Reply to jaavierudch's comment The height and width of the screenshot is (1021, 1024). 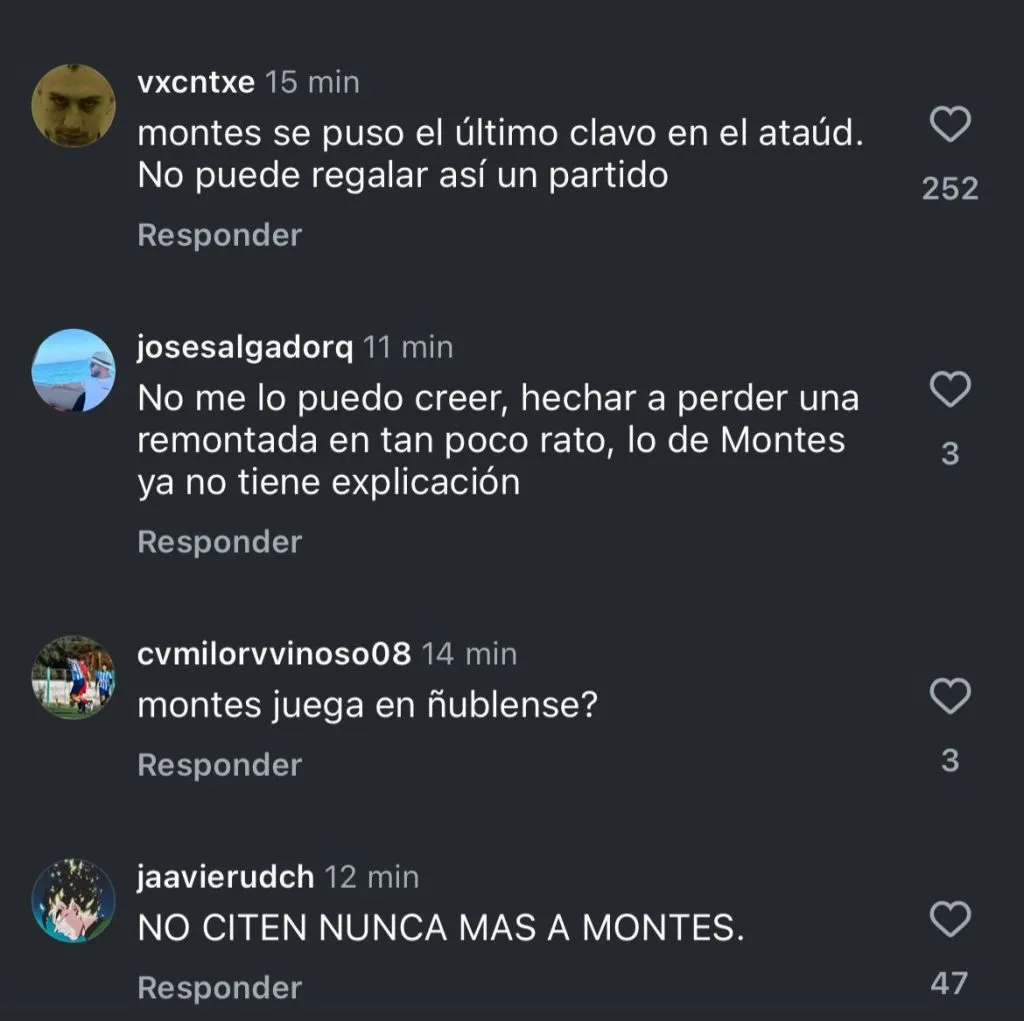pyautogui.click(x=219, y=988)
